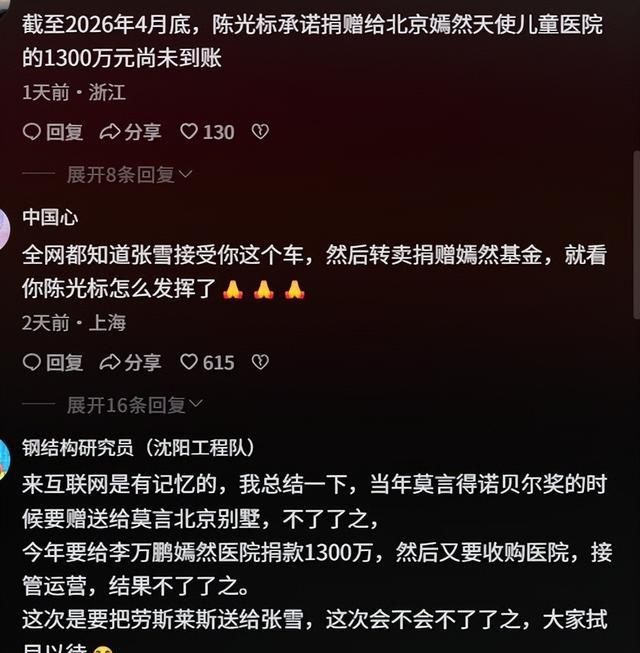The width and height of the screenshot is (640, 653).
Task: Like 中国心's comment with 615 likes
Action: 207,362
